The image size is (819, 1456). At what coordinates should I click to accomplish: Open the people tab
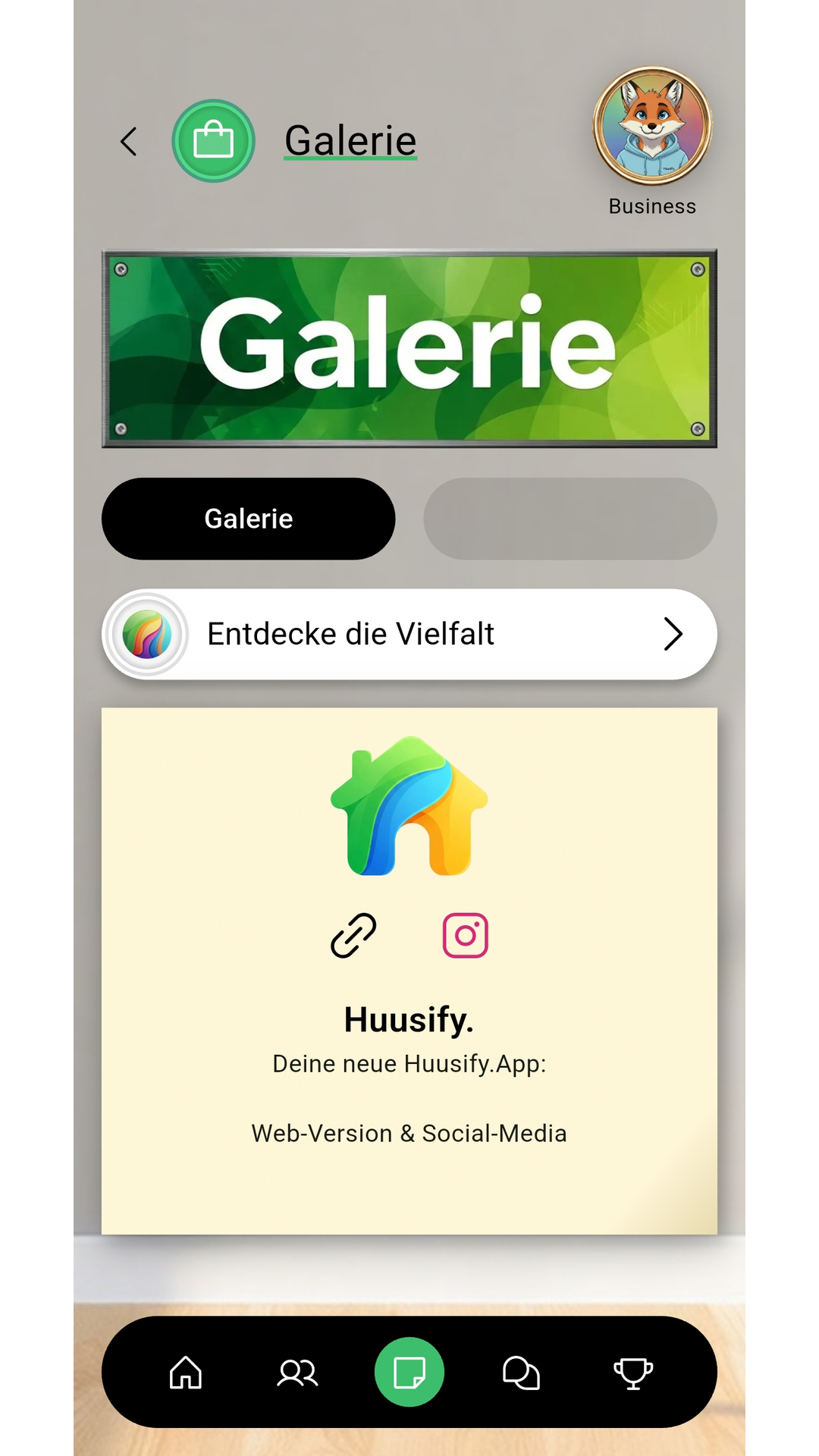(x=297, y=1373)
